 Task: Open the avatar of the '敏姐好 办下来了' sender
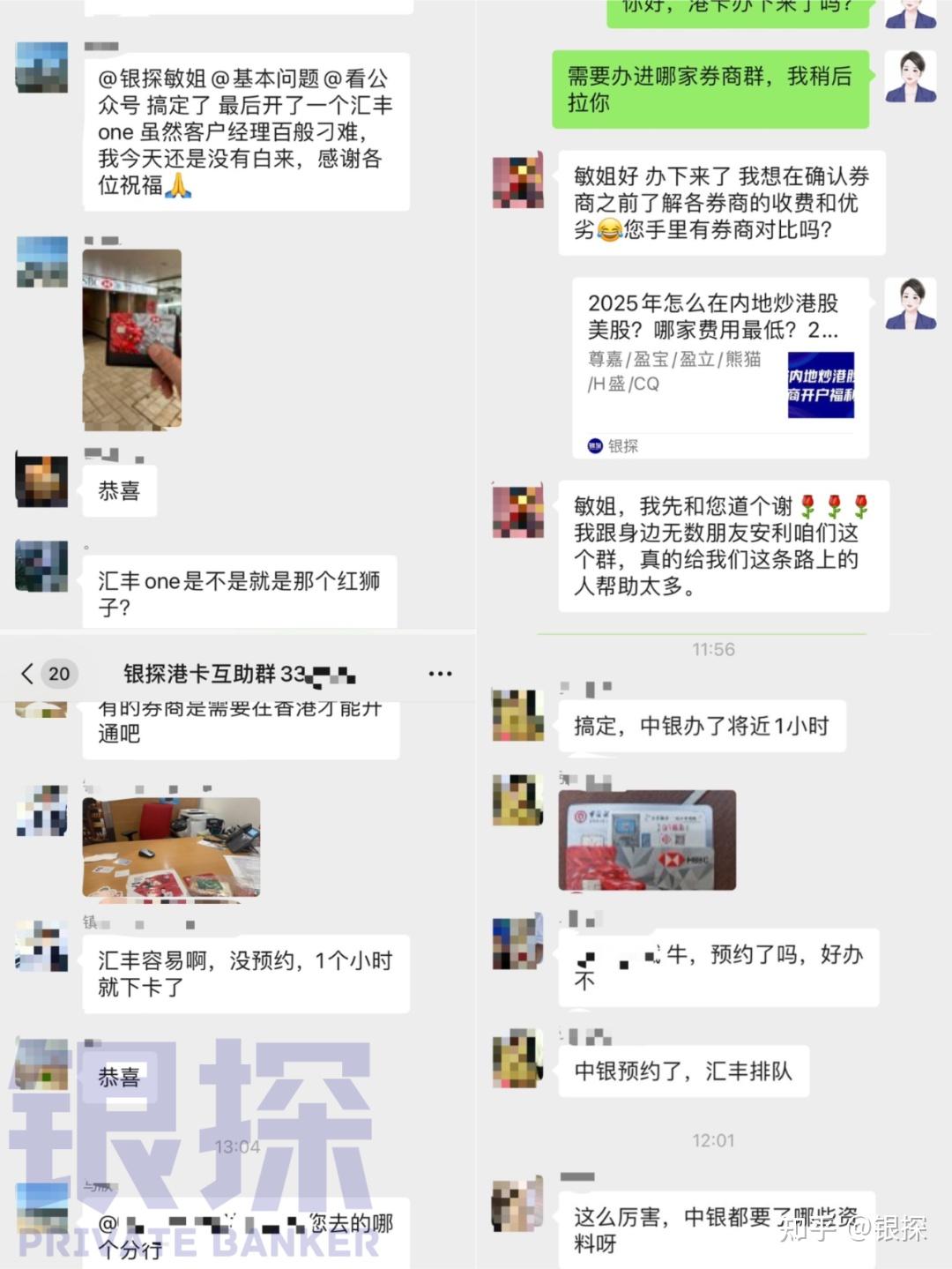(x=517, y=181)
